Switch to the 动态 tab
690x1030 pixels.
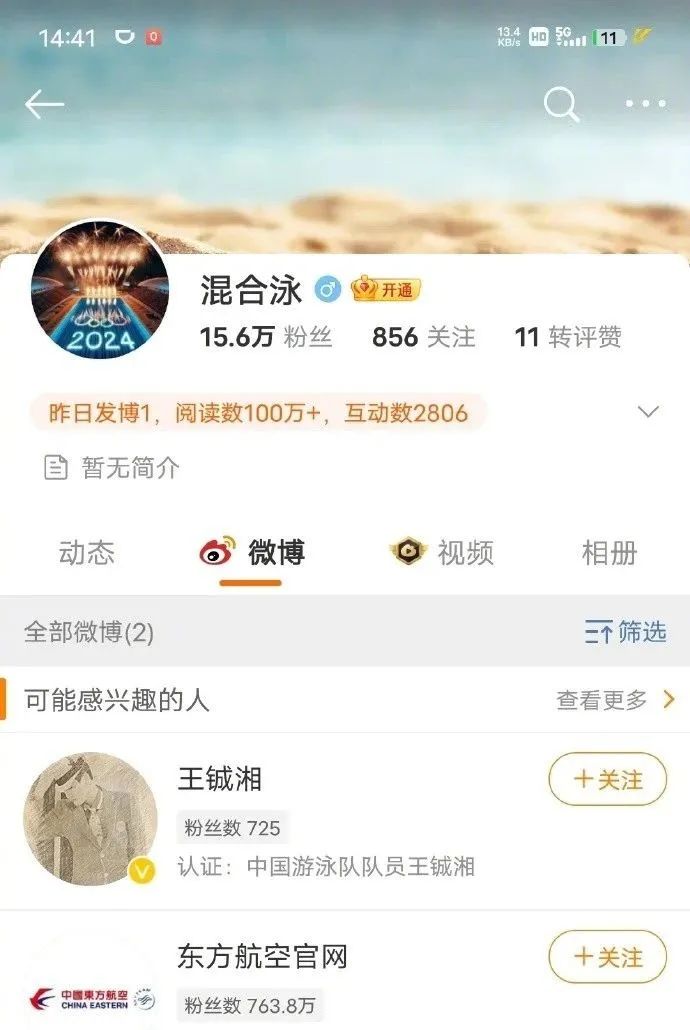(x=87, y=552)
